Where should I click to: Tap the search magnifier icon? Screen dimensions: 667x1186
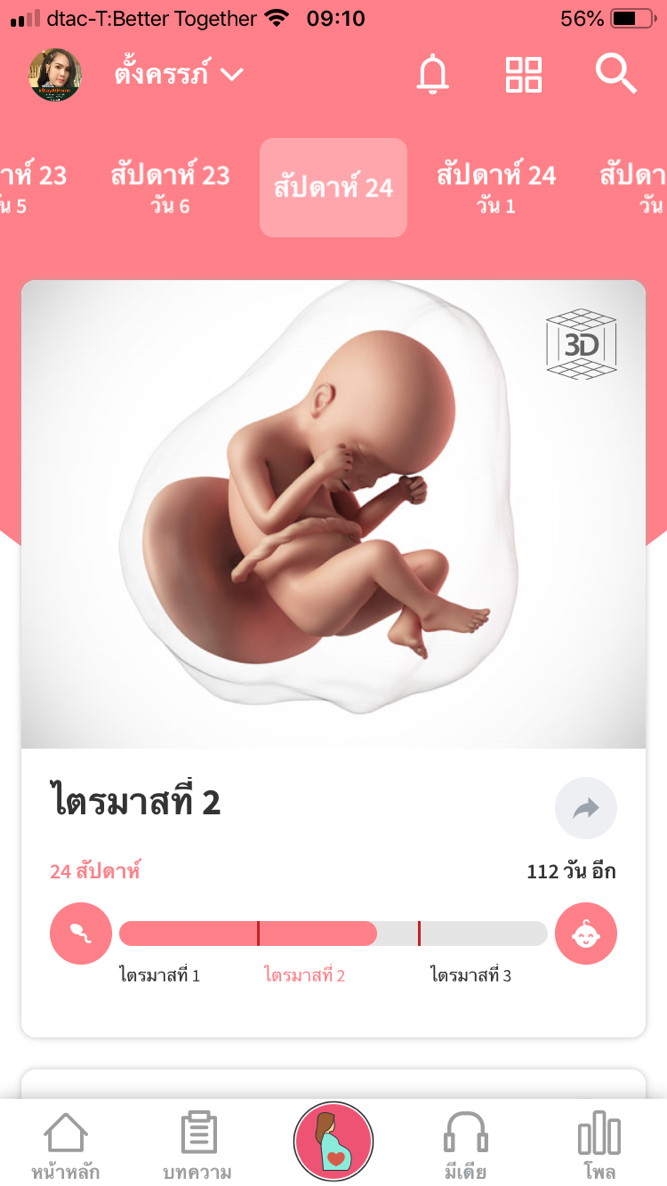coord(615,74)
